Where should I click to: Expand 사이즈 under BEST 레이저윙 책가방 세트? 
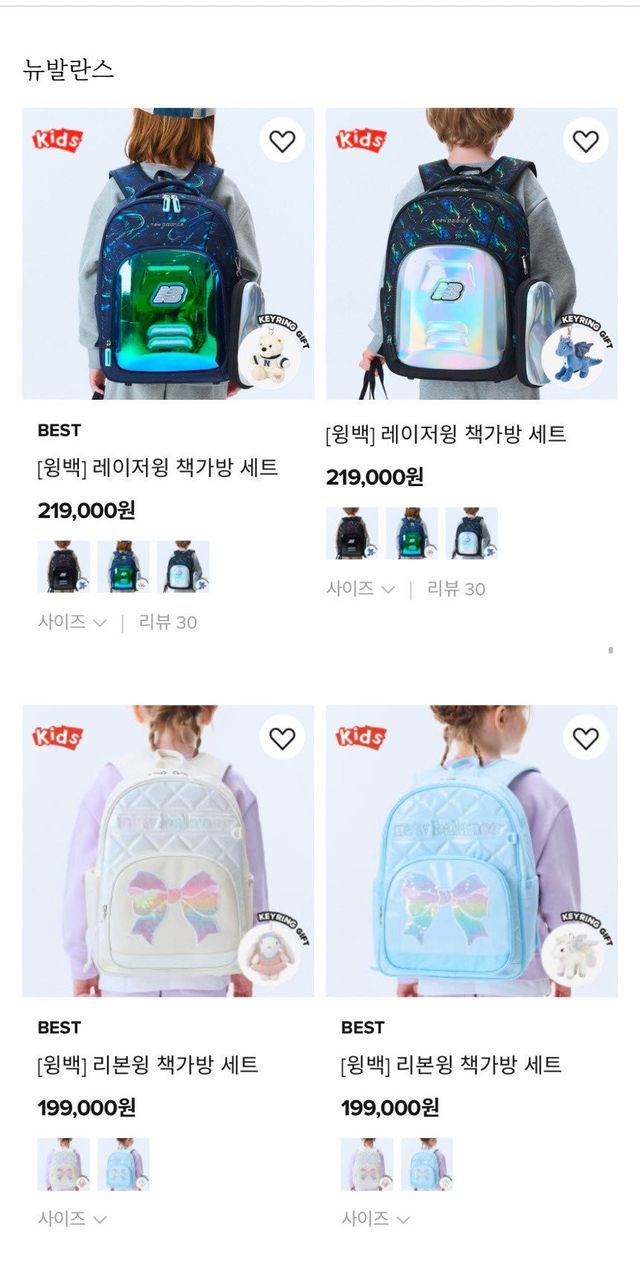tap(72, 622)
